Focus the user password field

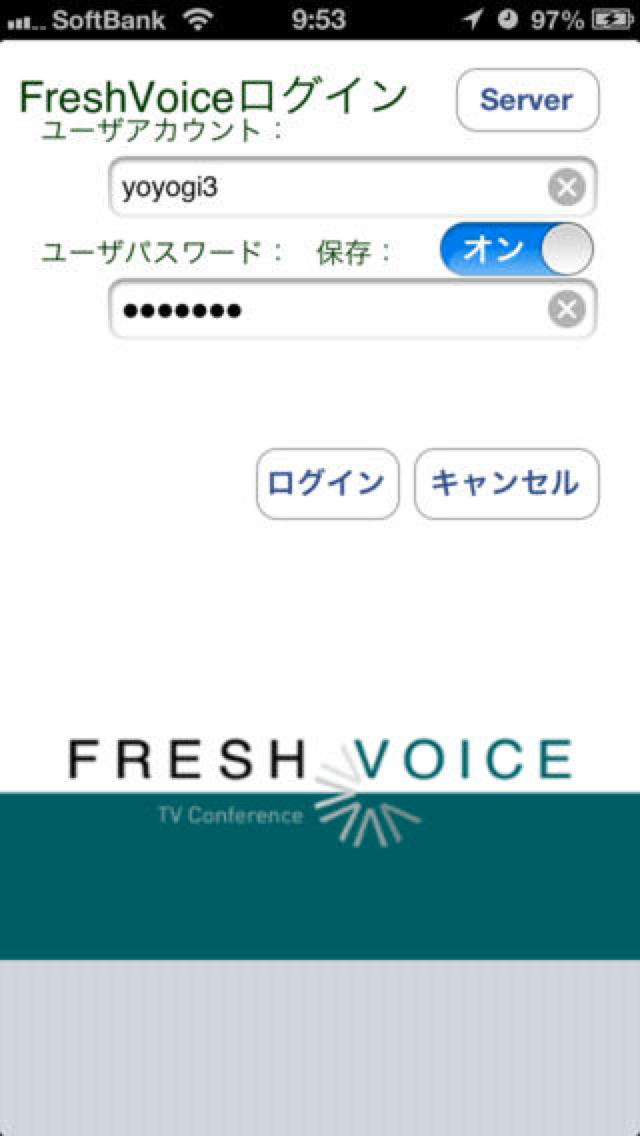click(330, 311)
